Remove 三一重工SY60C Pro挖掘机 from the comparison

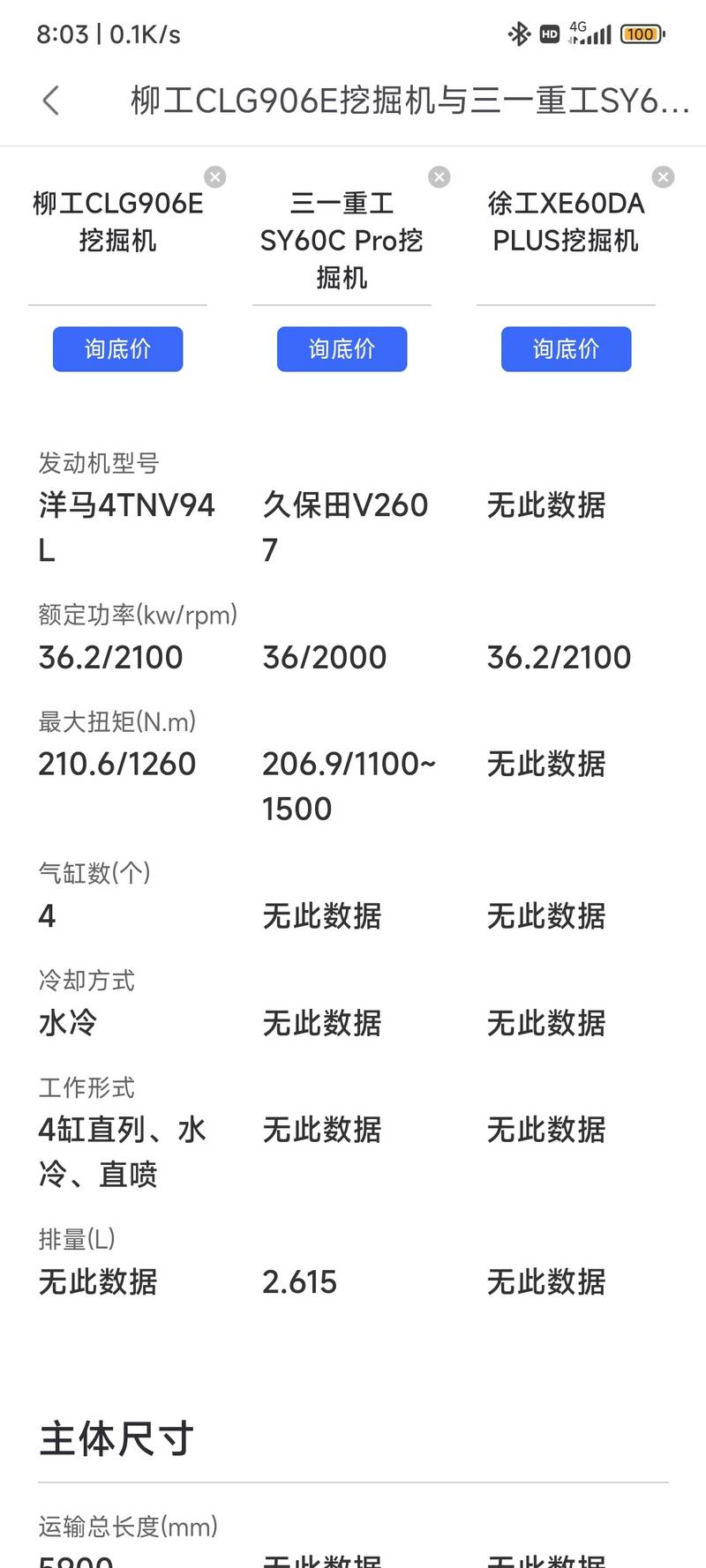coord(439,176)
